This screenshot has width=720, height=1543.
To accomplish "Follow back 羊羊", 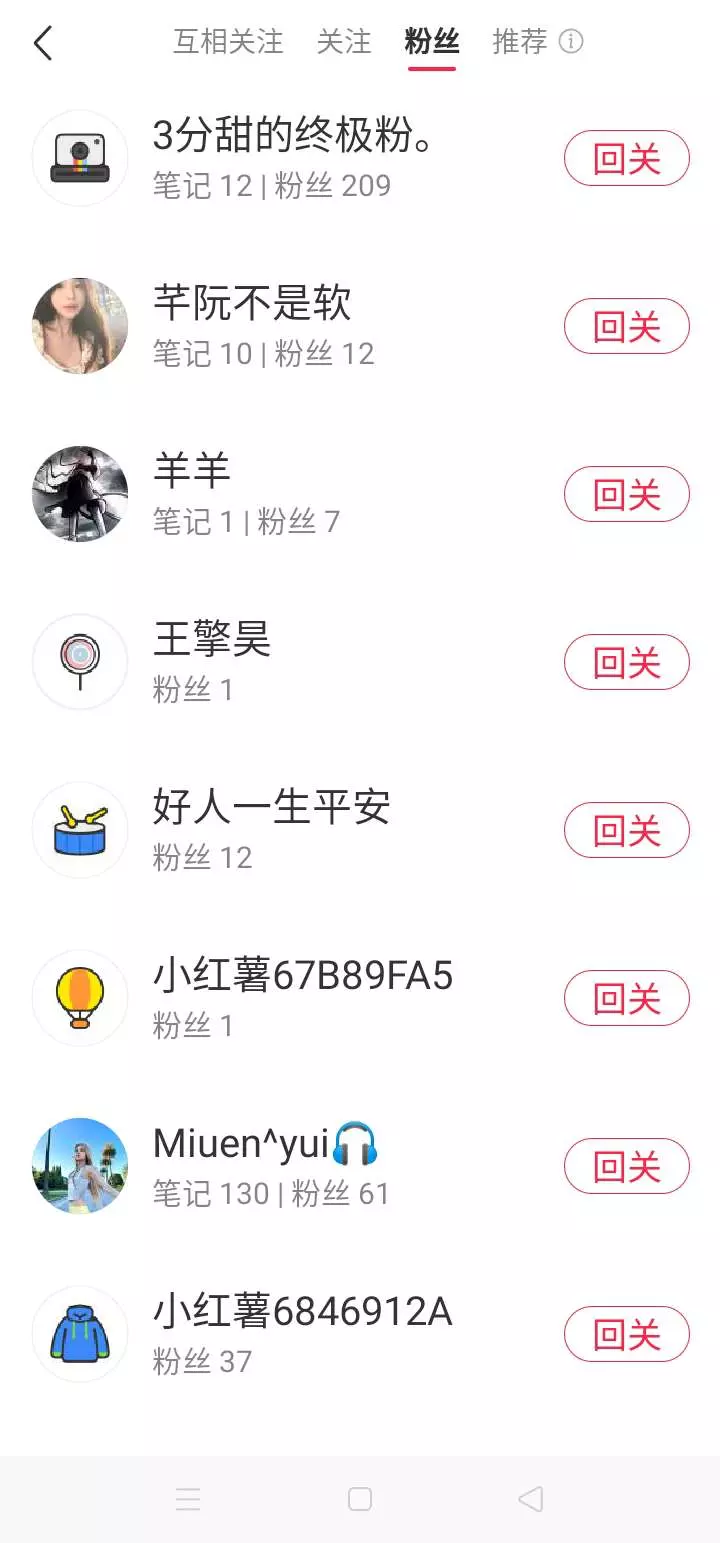I will 626,495.
